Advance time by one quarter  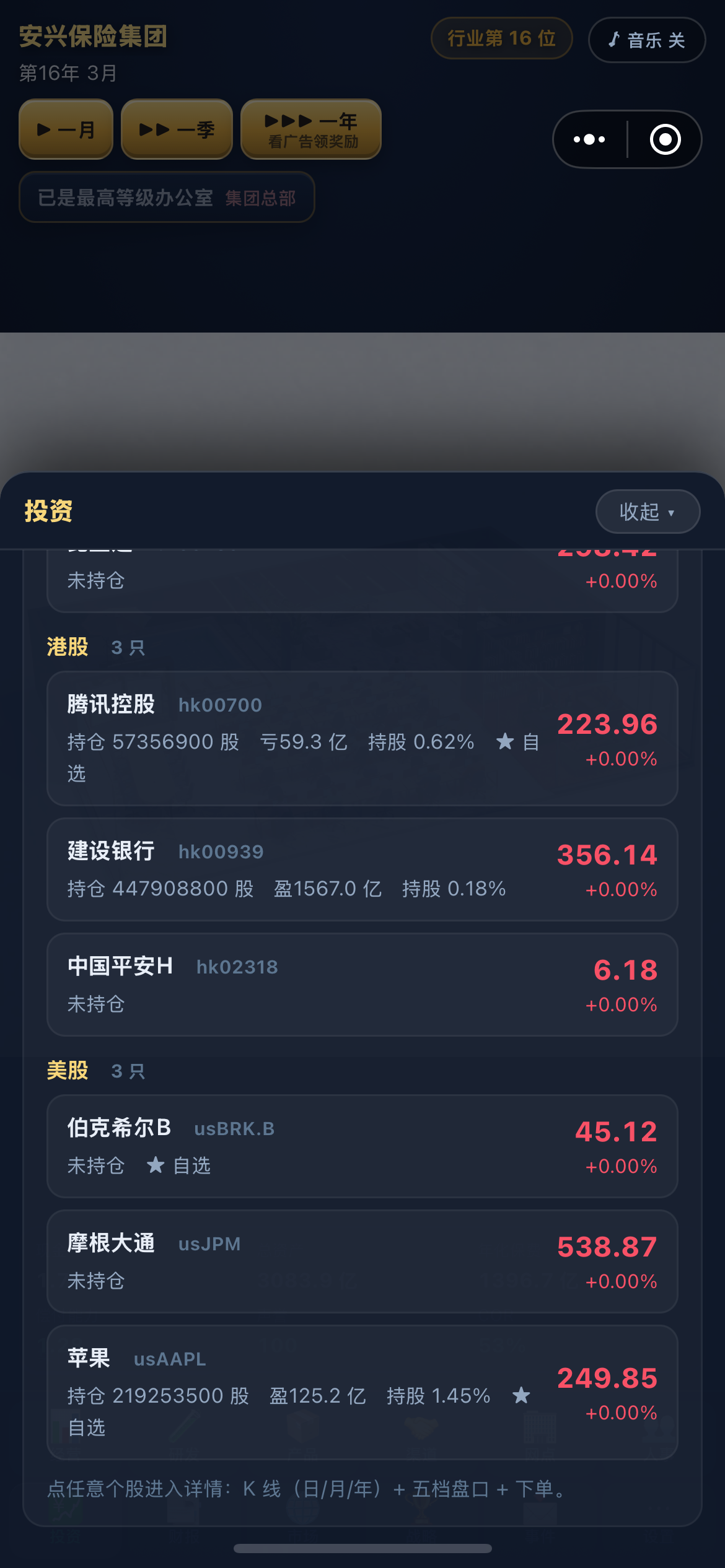tap(177, 129)
